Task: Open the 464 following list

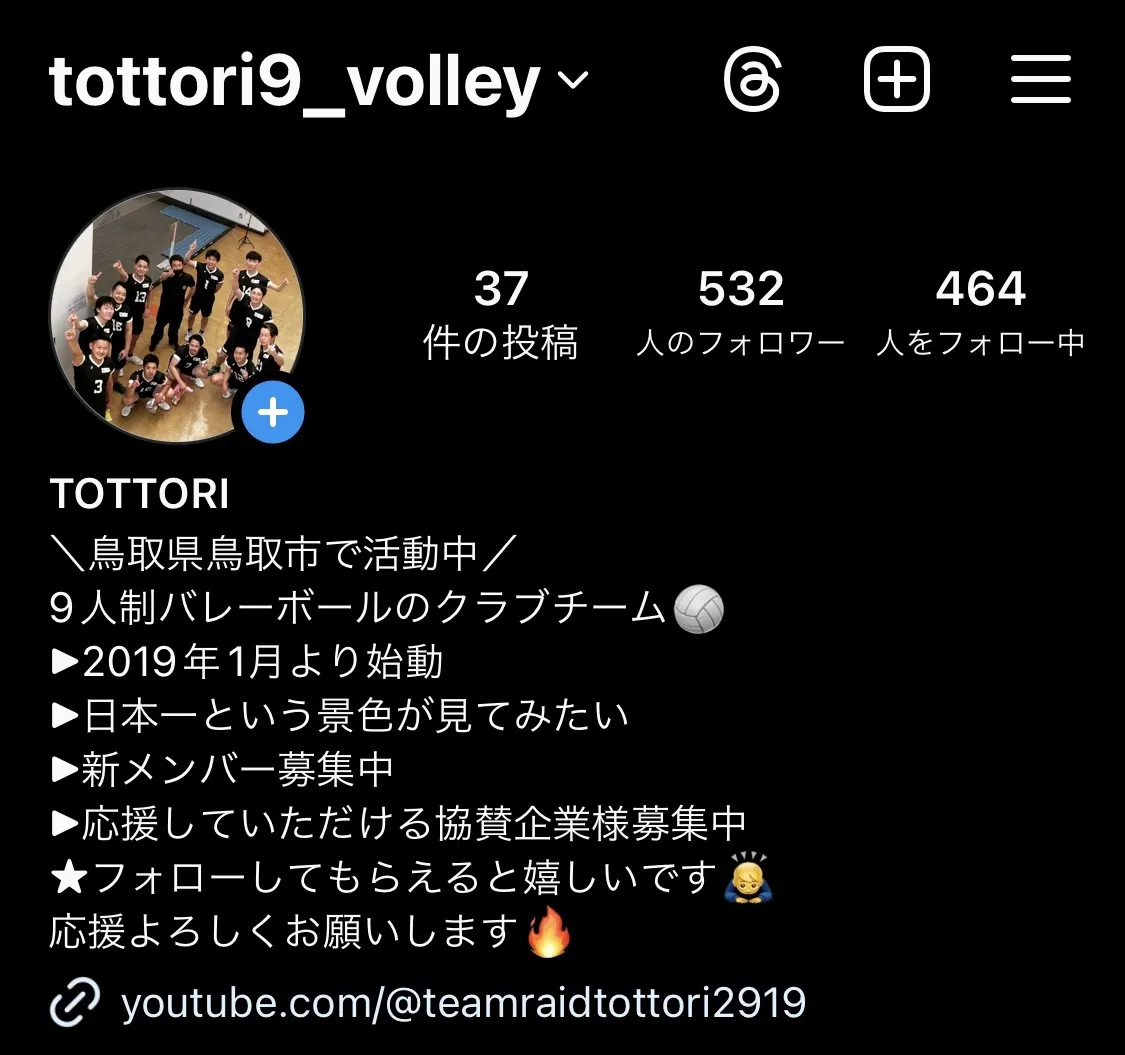Action: pyautogui.click(x=980, y=314)
